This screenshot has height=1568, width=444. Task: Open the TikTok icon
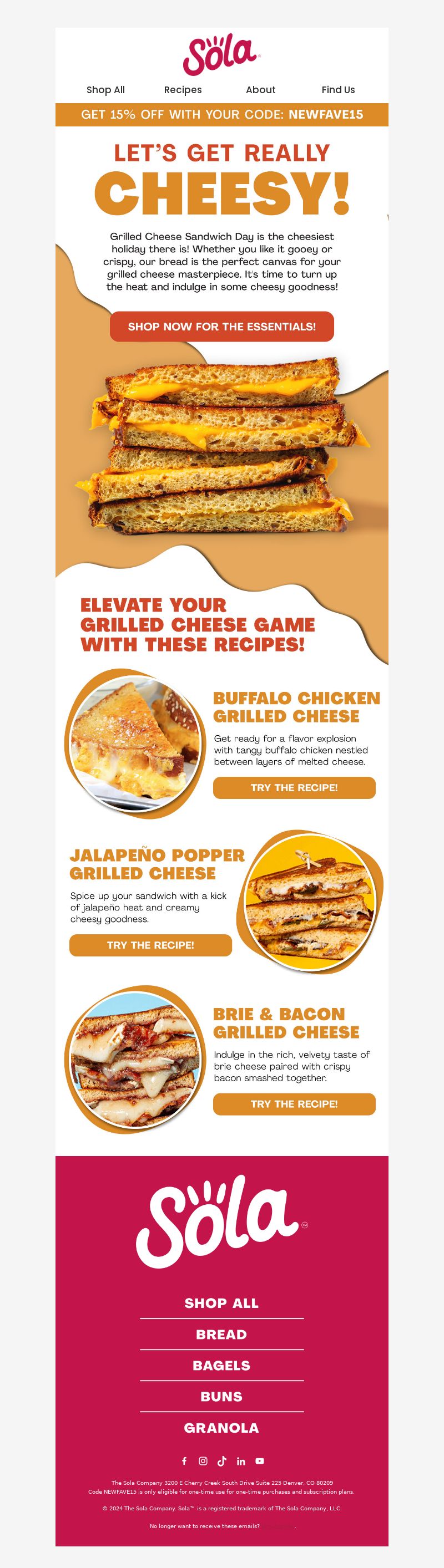221,1461
